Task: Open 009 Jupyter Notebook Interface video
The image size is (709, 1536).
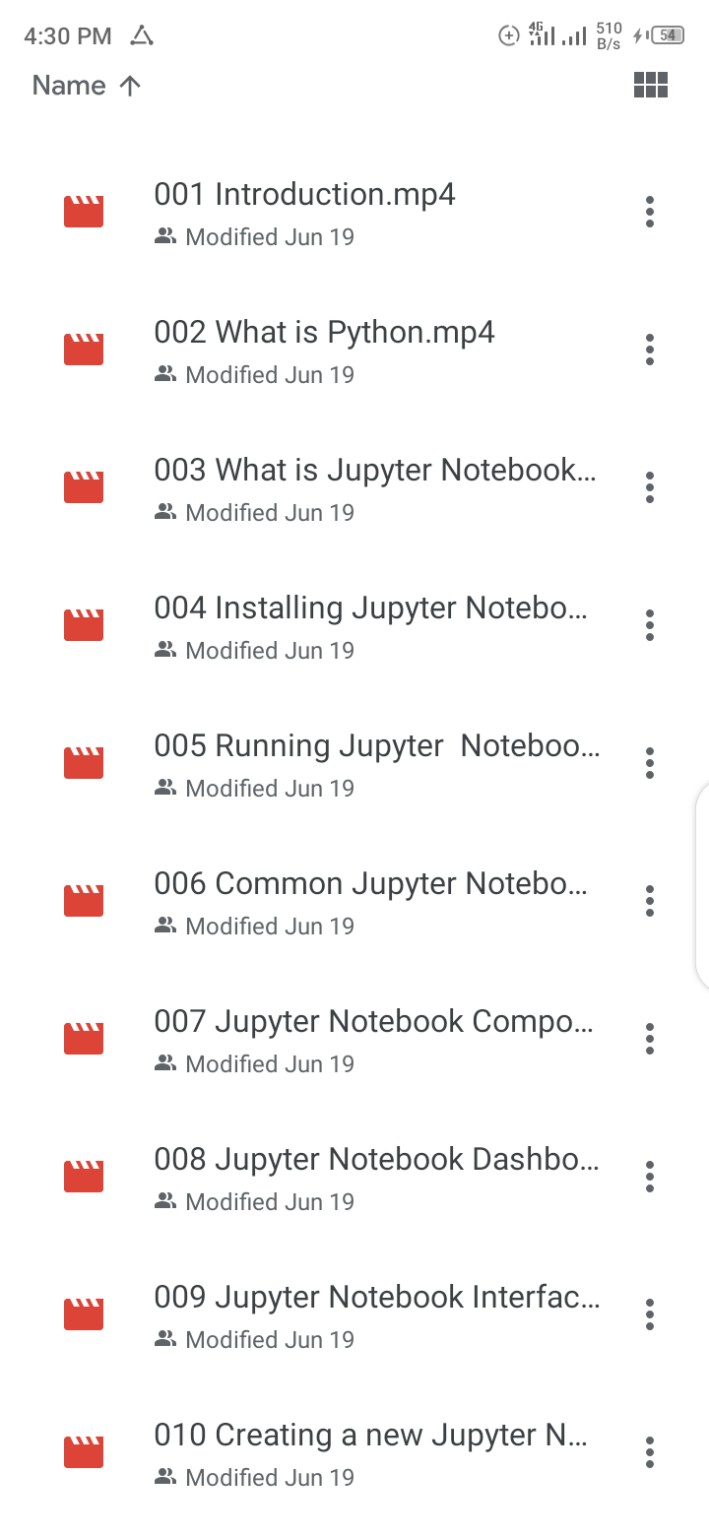Action: click(x=355, y=1316)
